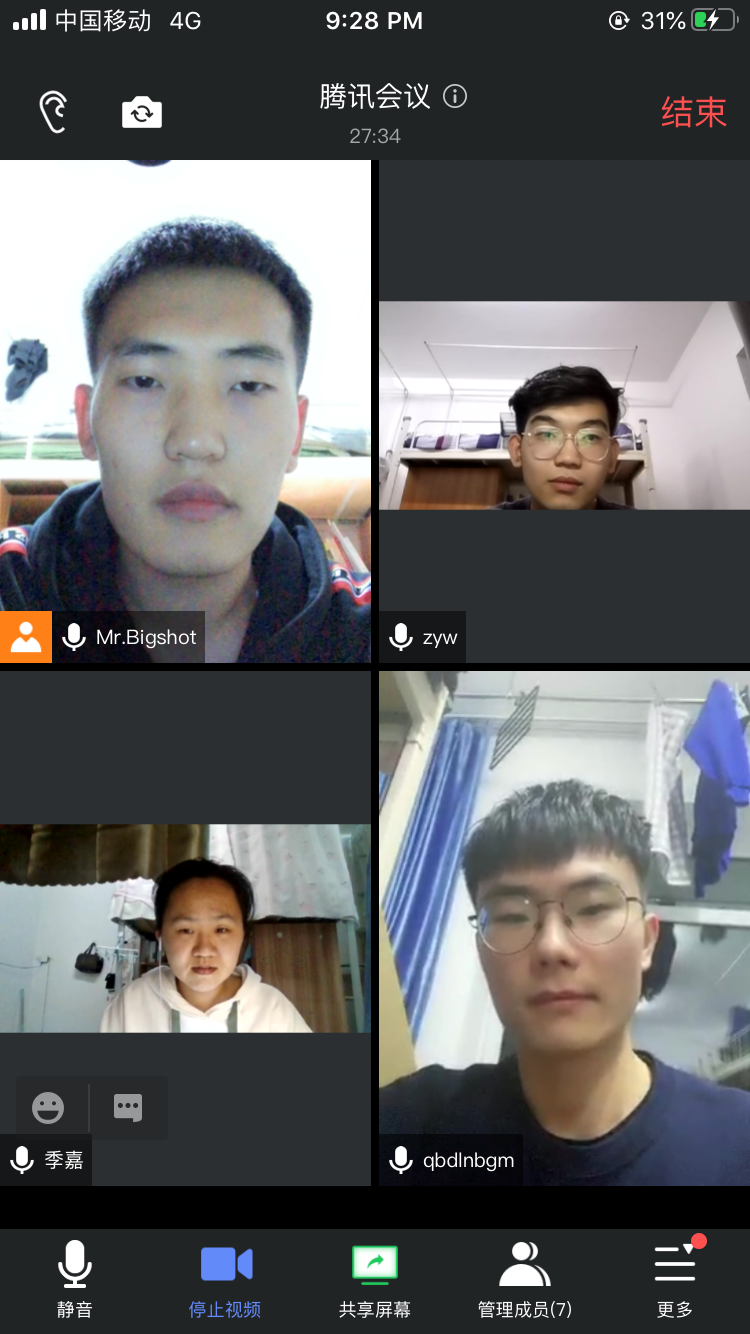Open 管理成员(7) member management
The height and width of the screenshot is (1334, 750).
[x=525, y=1278]
